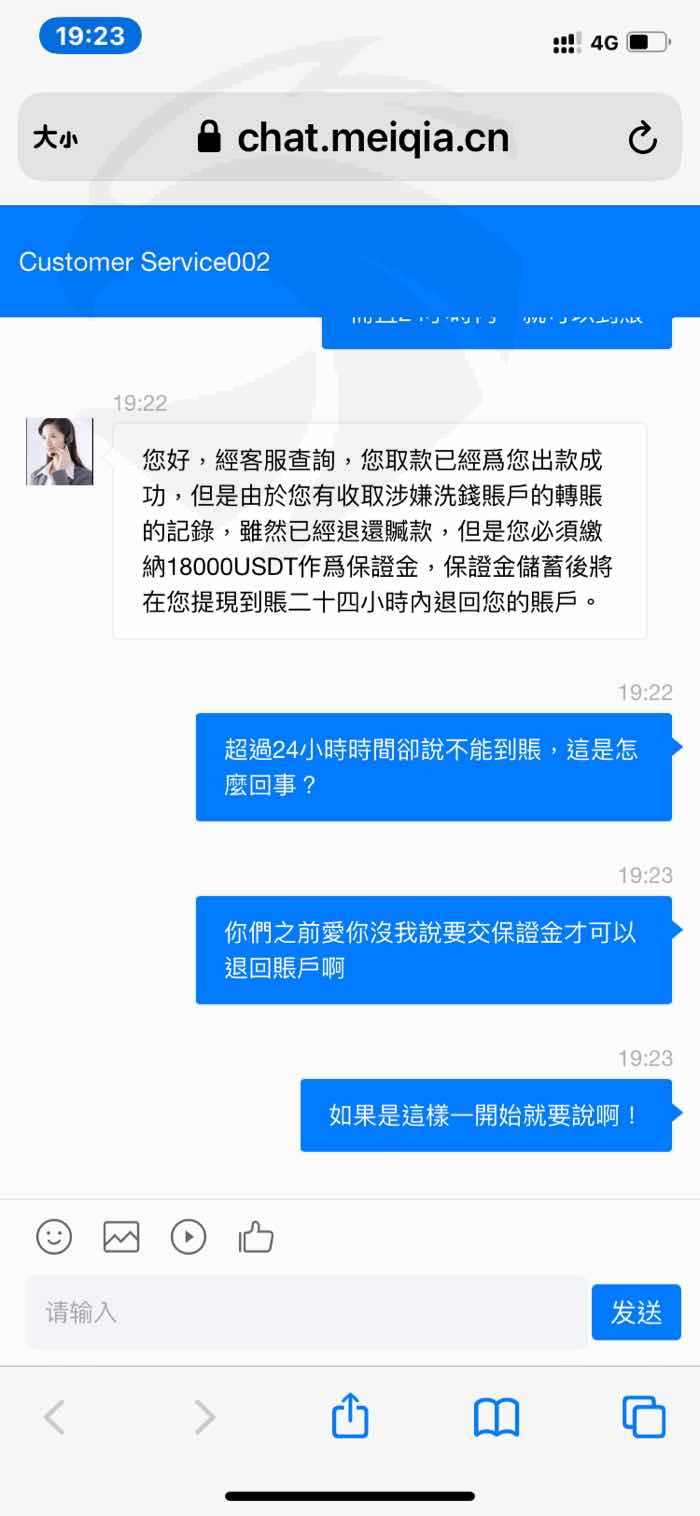This screenshot has width=700, height=1516.
Task: Tap the video play icon
Action: point(188,1237)
